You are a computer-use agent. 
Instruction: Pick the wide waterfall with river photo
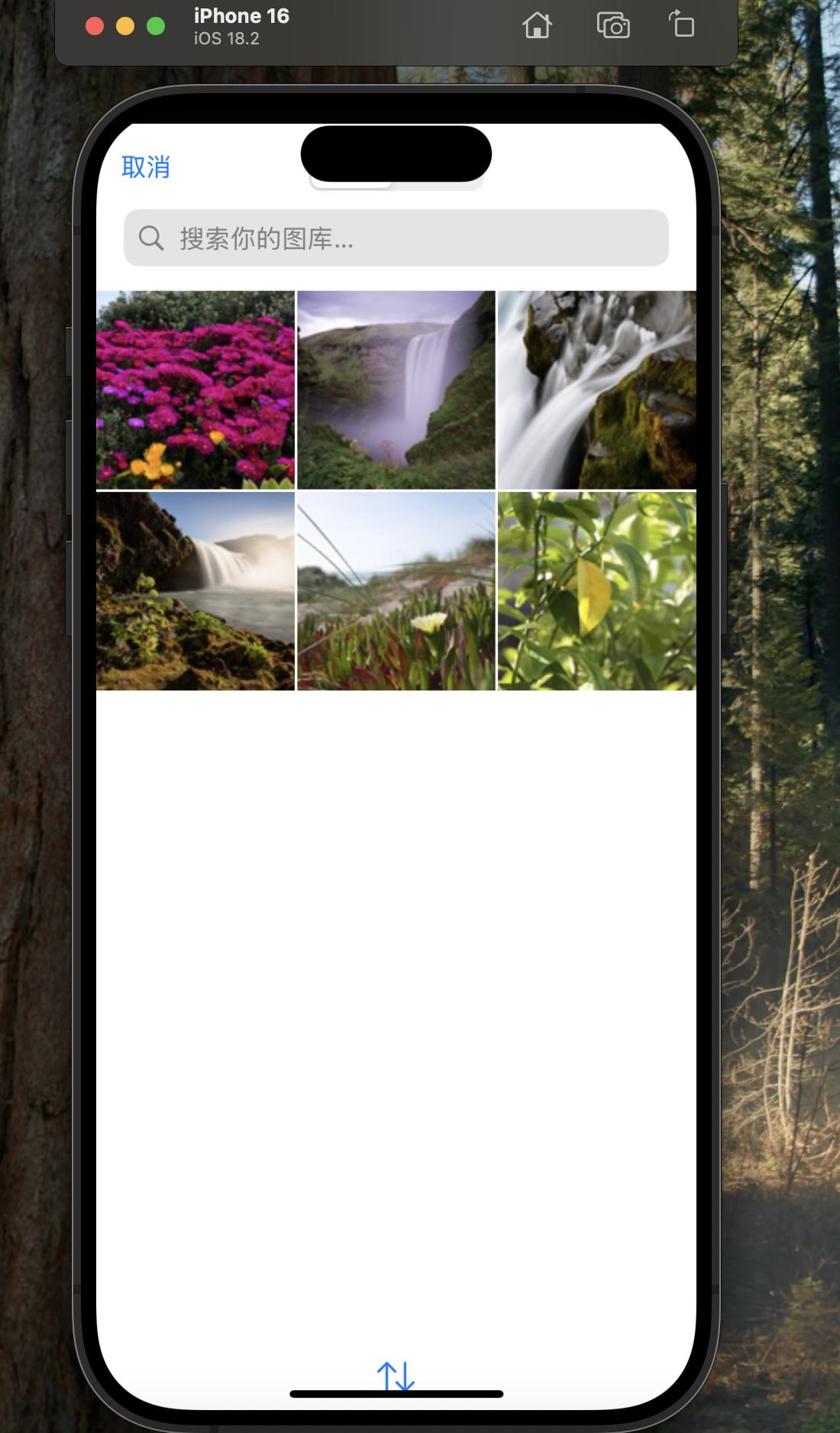[195, 590]
